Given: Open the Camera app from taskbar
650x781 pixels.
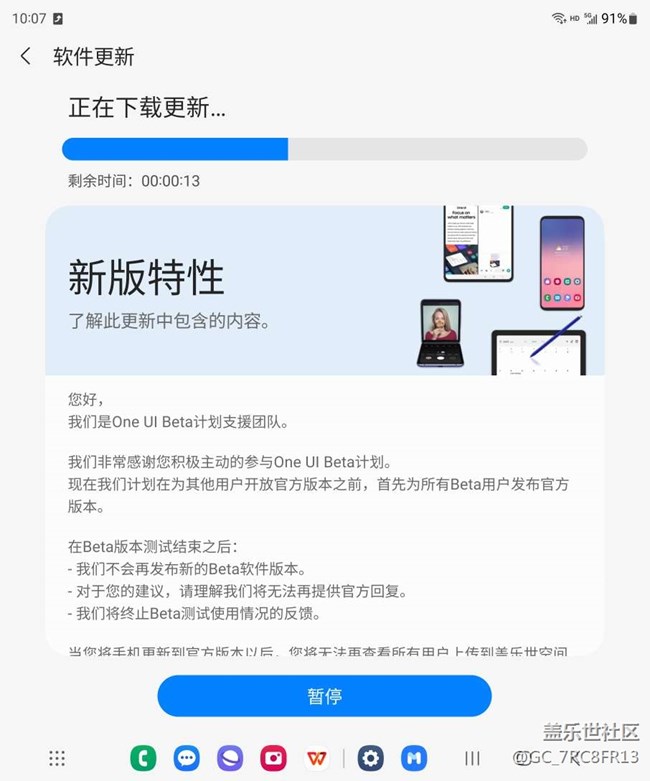Looking at the screenshot, I should pos(273,758).
